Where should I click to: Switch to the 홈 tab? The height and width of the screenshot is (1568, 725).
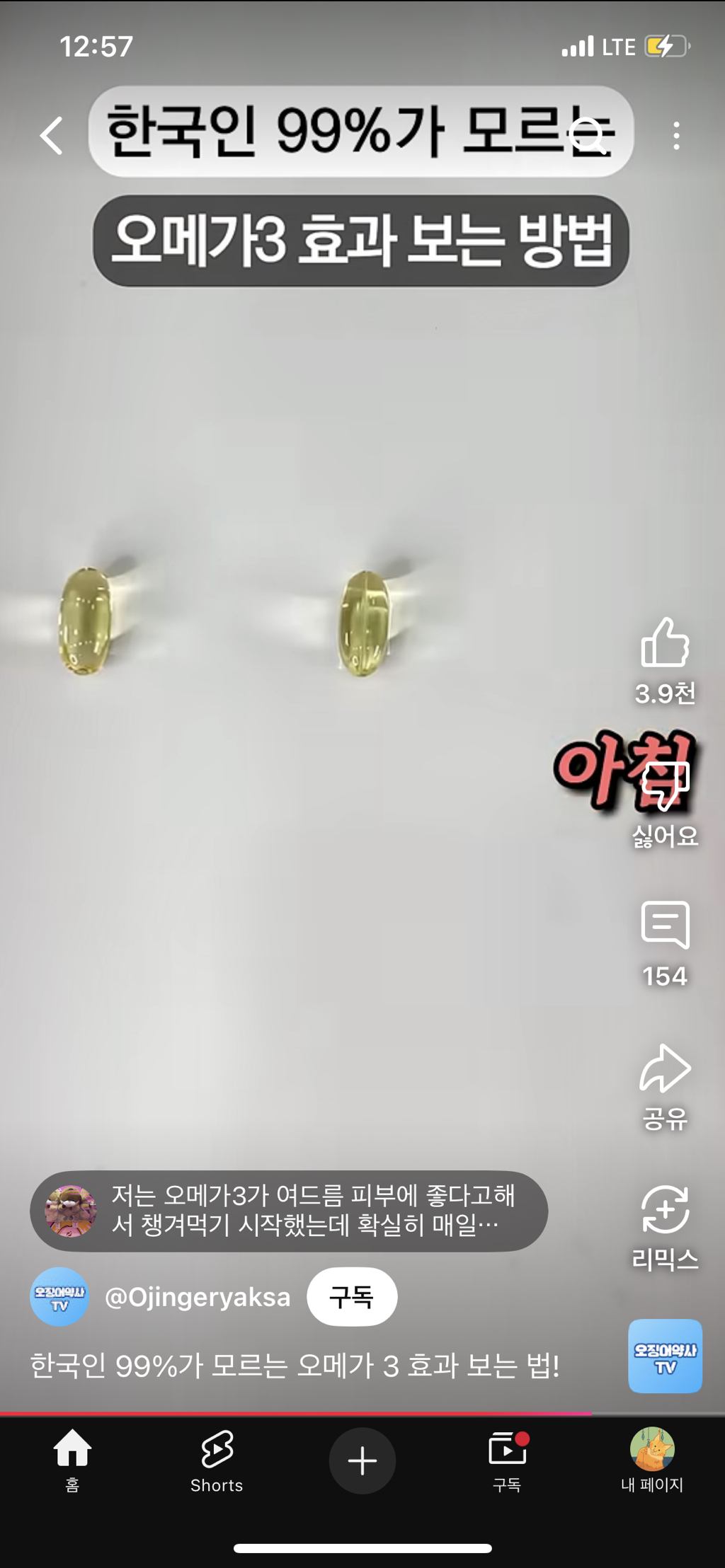click(x=72, y=1460)
